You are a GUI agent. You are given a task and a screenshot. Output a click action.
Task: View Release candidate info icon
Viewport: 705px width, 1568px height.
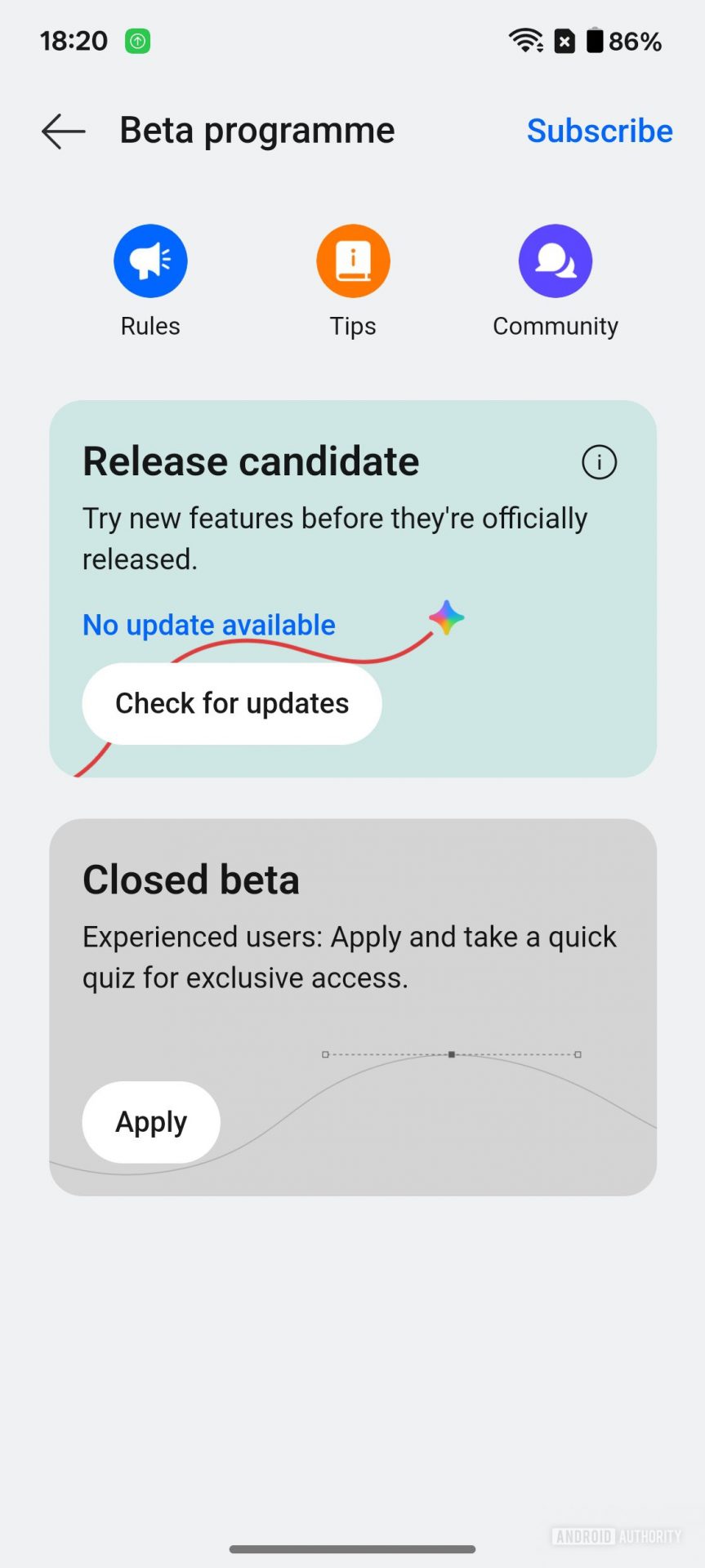click(x=599, y=462)
